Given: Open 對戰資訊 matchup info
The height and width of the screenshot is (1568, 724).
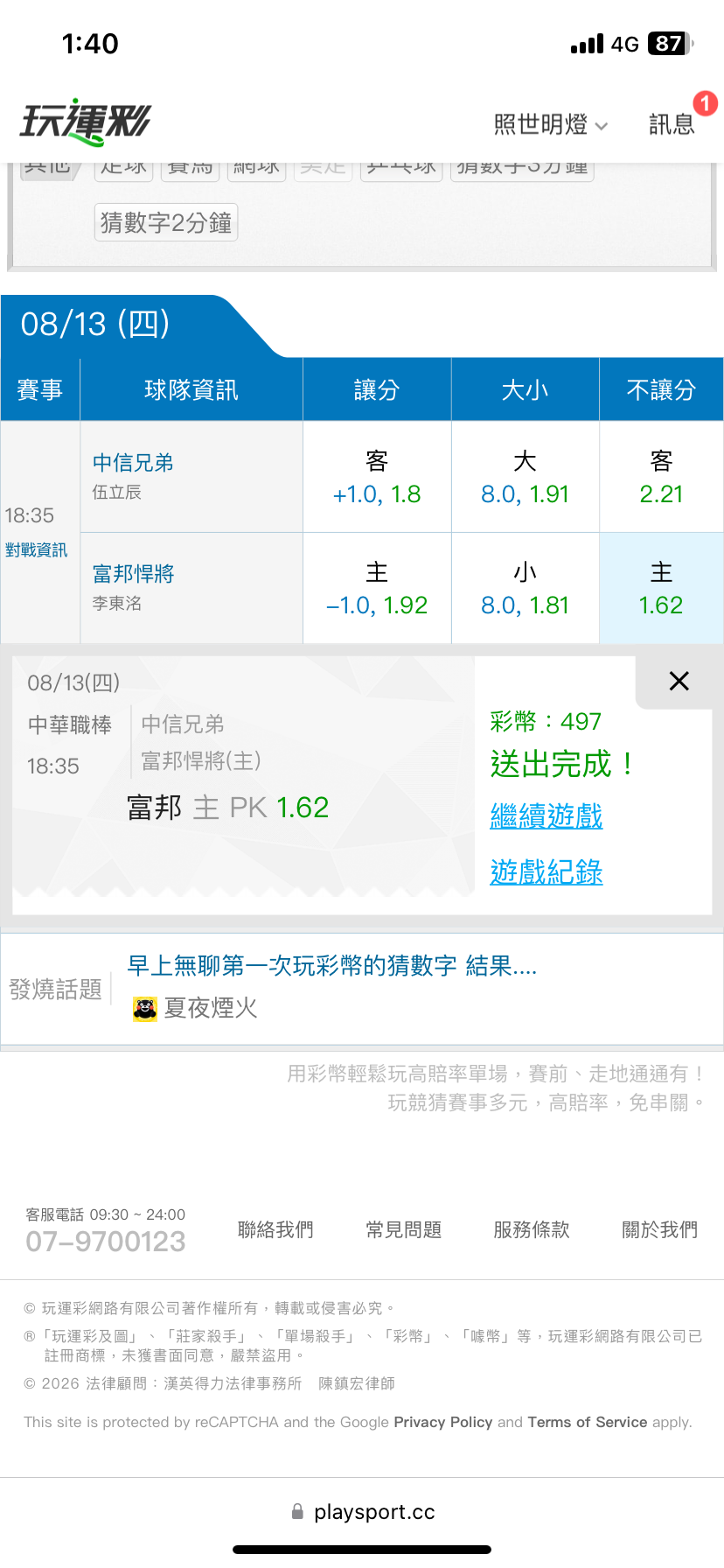Looking at the screenshot, I should (x=36, y=550).
